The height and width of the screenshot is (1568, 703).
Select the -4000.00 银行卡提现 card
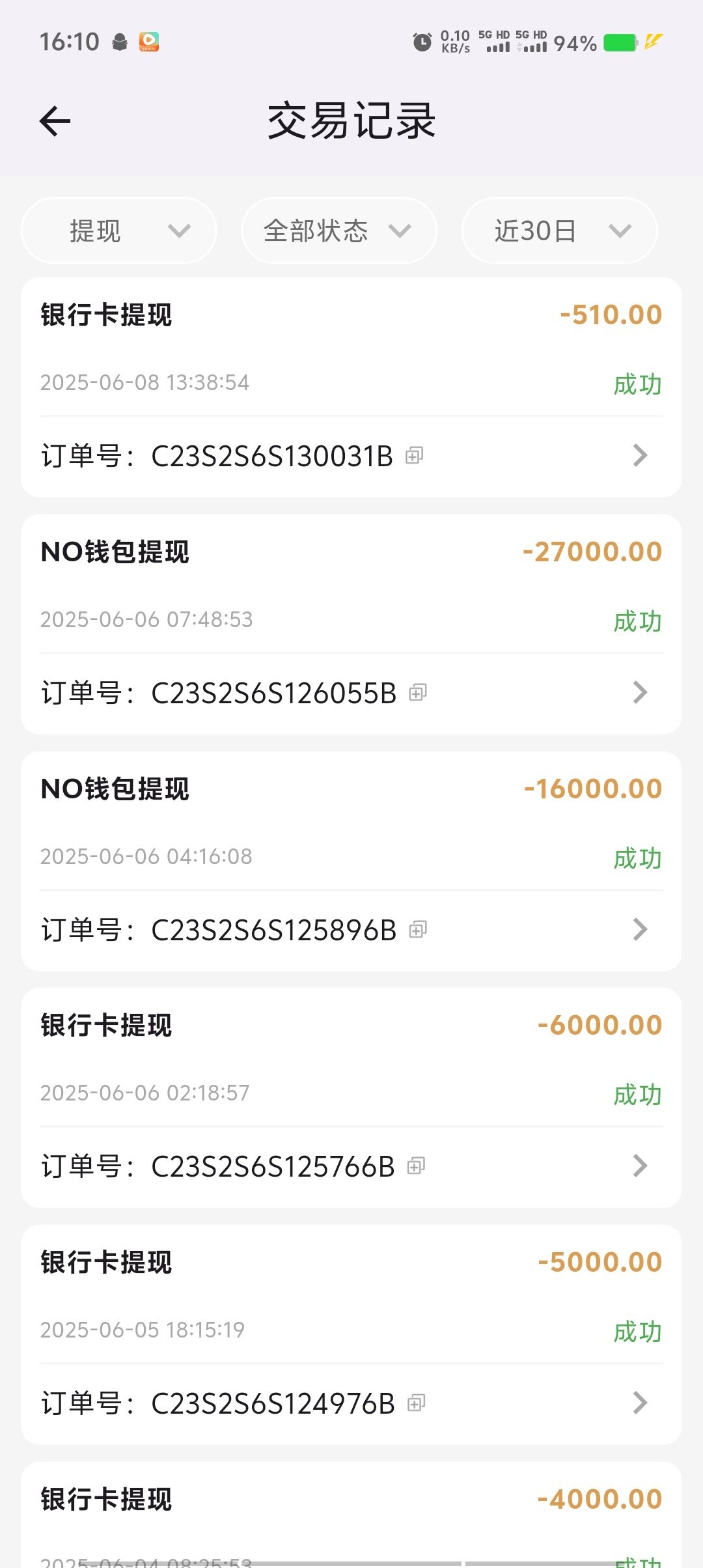(x=351, y=1511)
